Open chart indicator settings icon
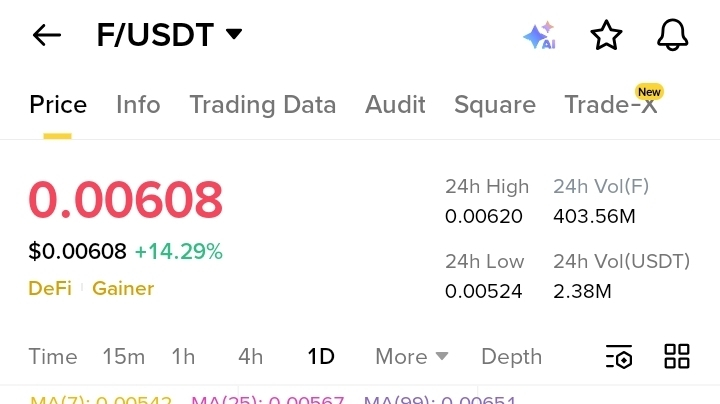 [x=619, y=357]
